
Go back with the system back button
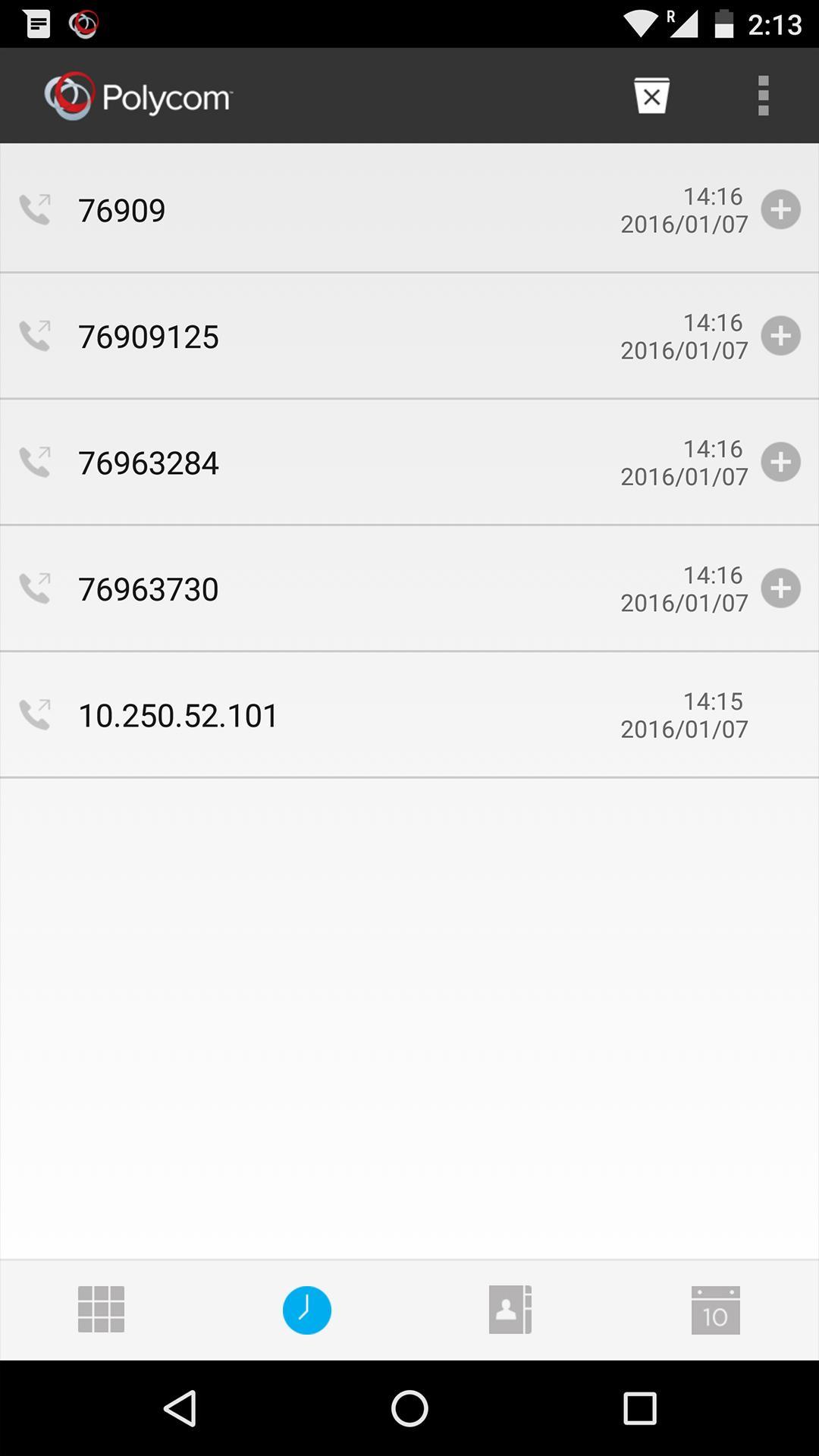point(180,1409)
